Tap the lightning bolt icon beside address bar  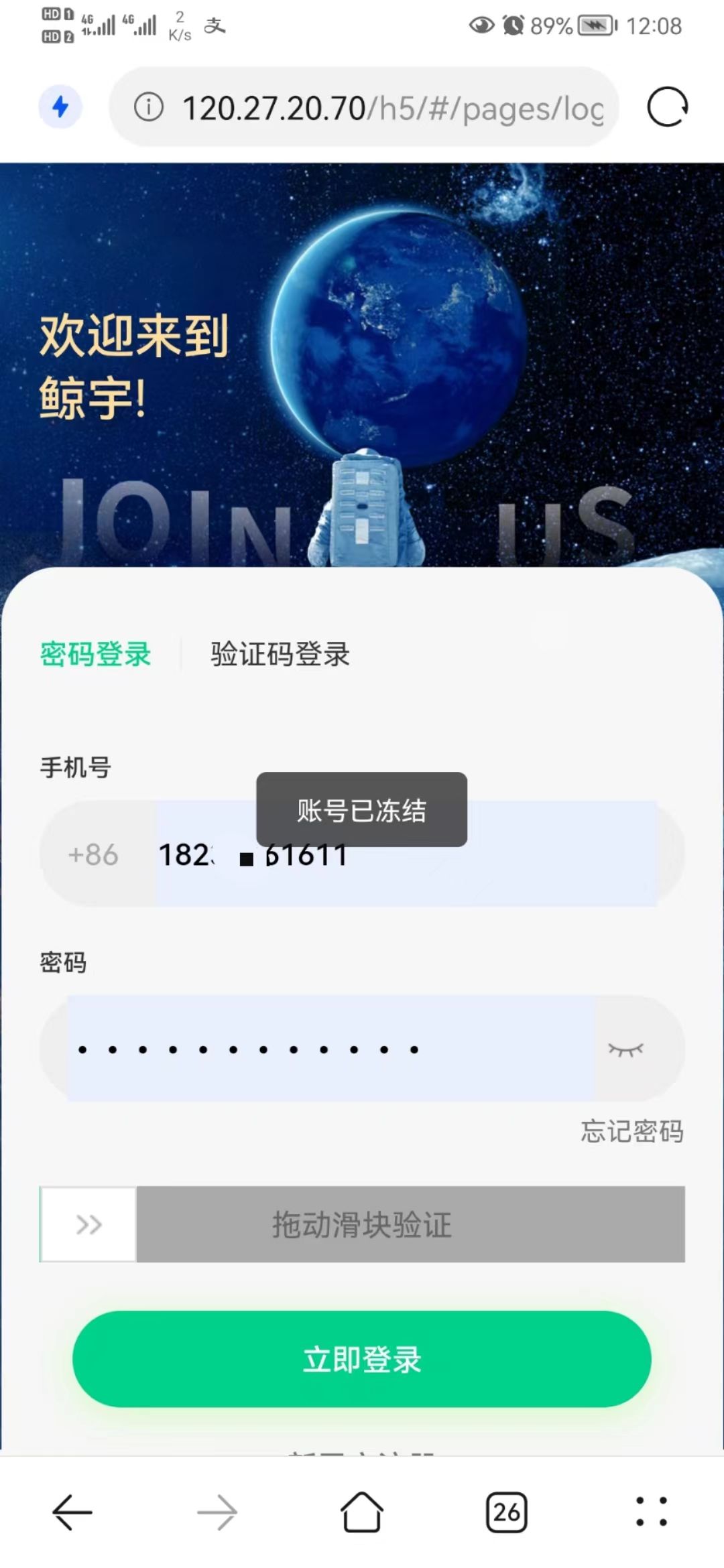click(x=60, y=107)
